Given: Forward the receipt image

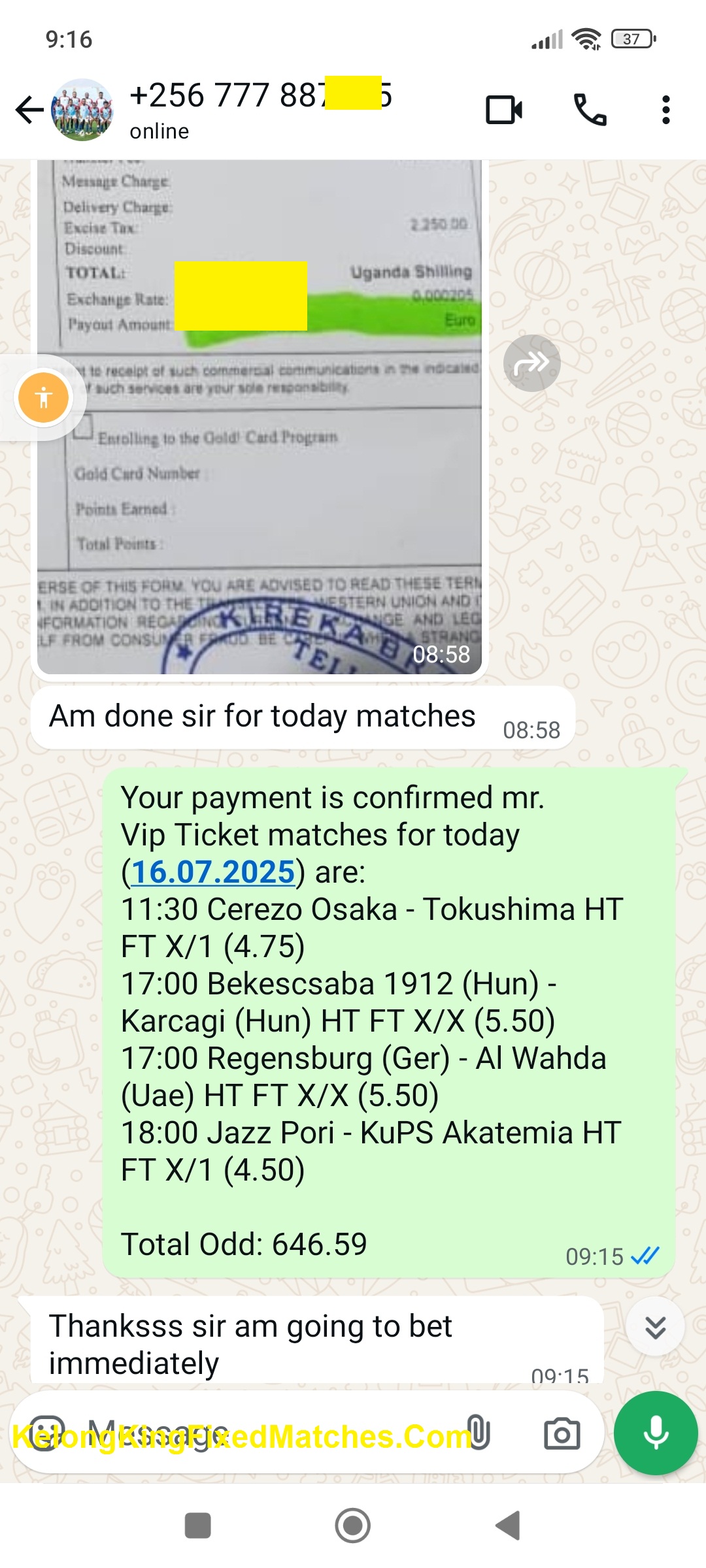Looking at the screenshot, I should [531, 363].
